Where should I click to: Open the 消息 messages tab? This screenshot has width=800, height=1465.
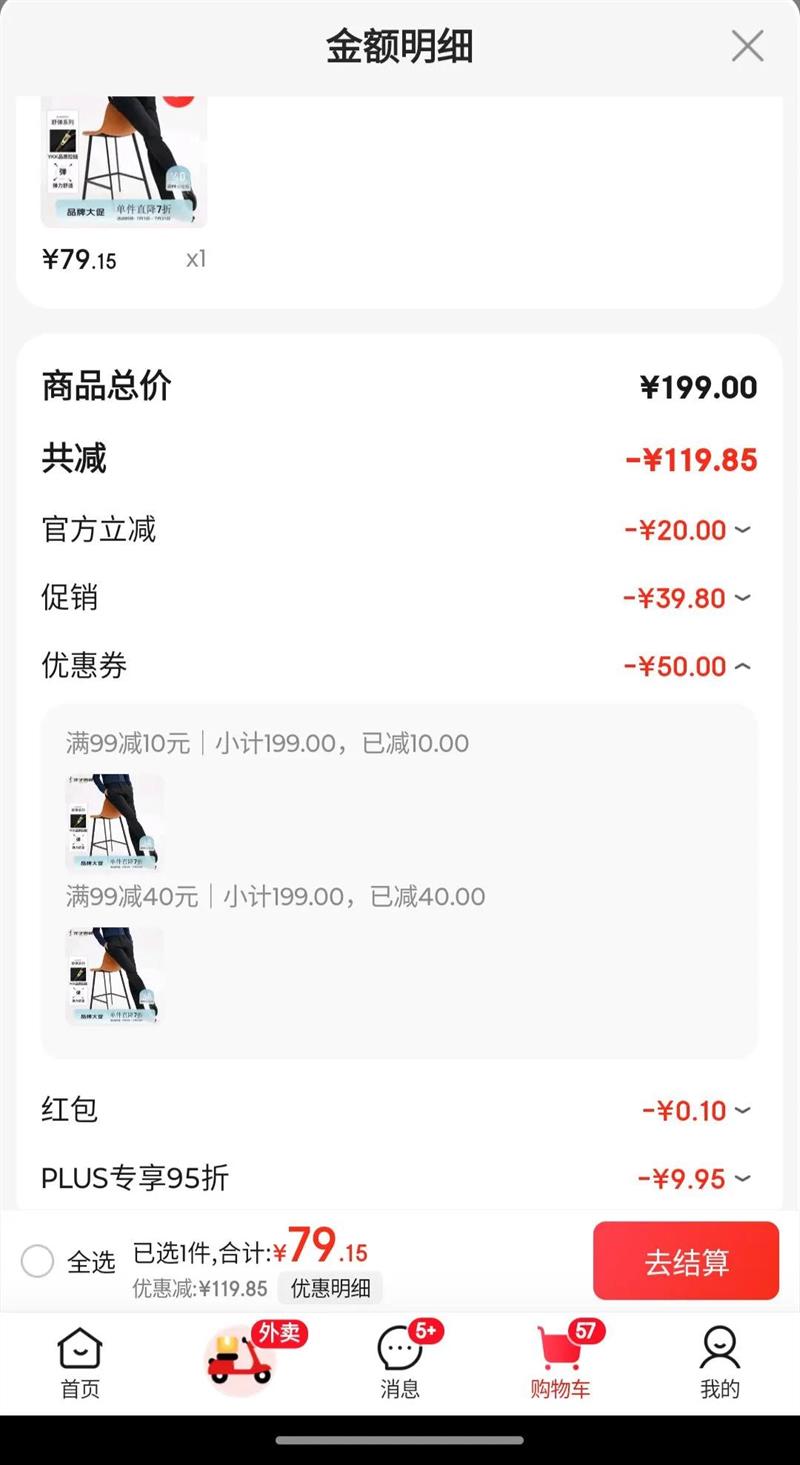point(400,1362)
